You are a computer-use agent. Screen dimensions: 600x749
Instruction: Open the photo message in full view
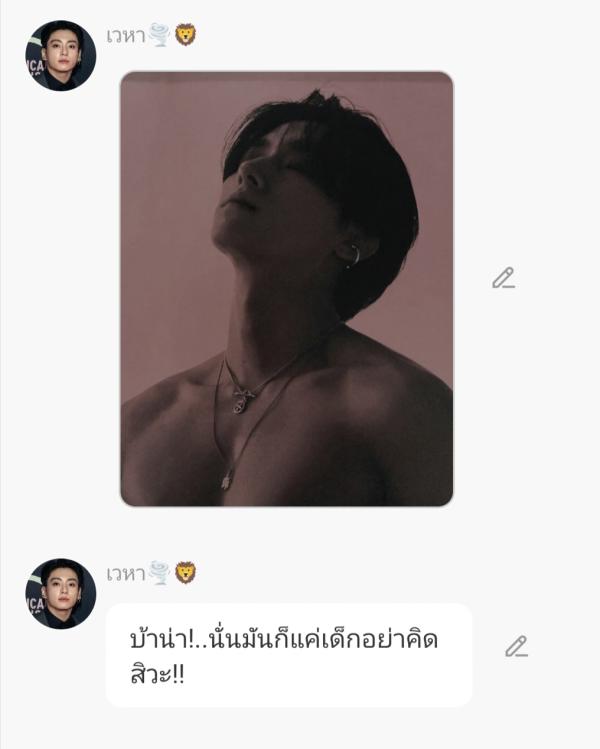point(286,288)
